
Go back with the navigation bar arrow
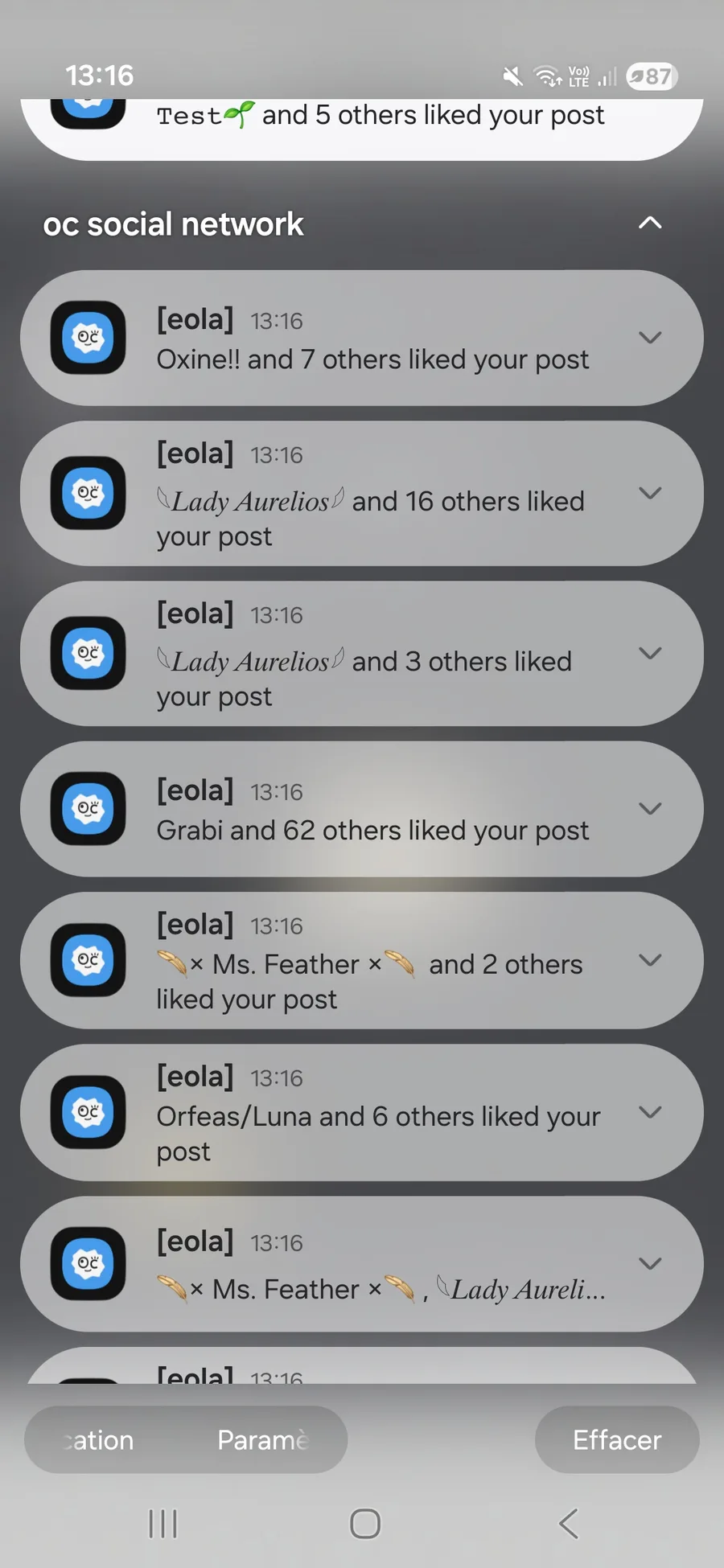pyautogui.click(x=569, y=1524)
